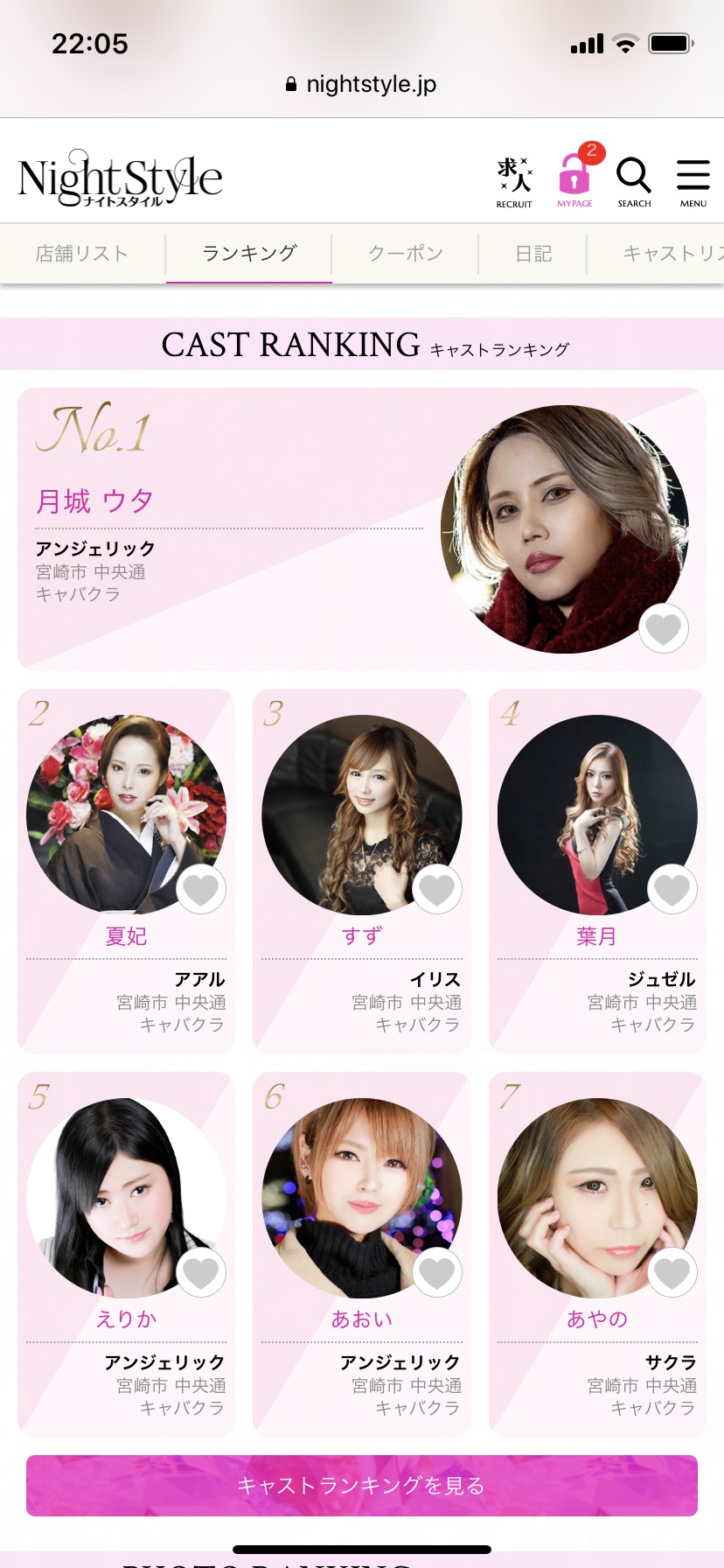Favorite あおい with the heart icon
Image resolution: width=724 pixels, height=1568 pixels.
[x=436, y=1272]
